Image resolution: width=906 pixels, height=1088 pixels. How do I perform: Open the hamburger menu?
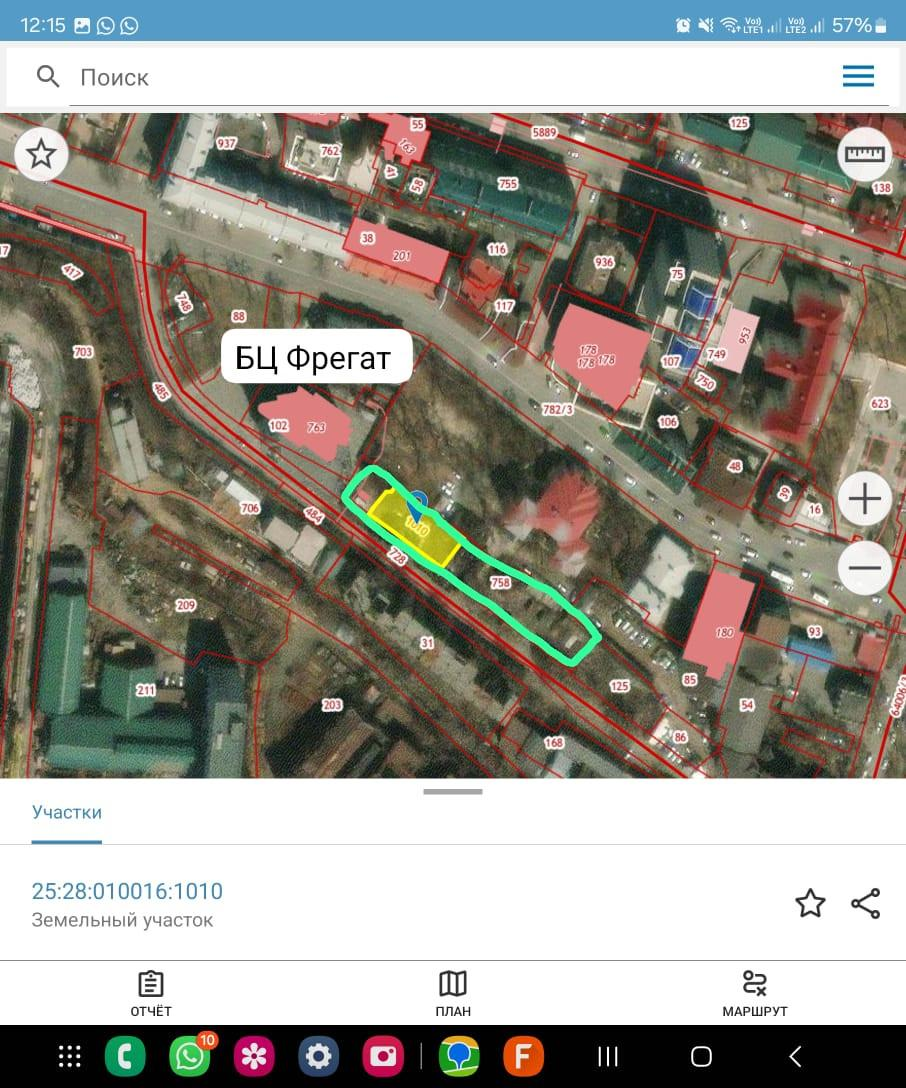pos(858,77)
